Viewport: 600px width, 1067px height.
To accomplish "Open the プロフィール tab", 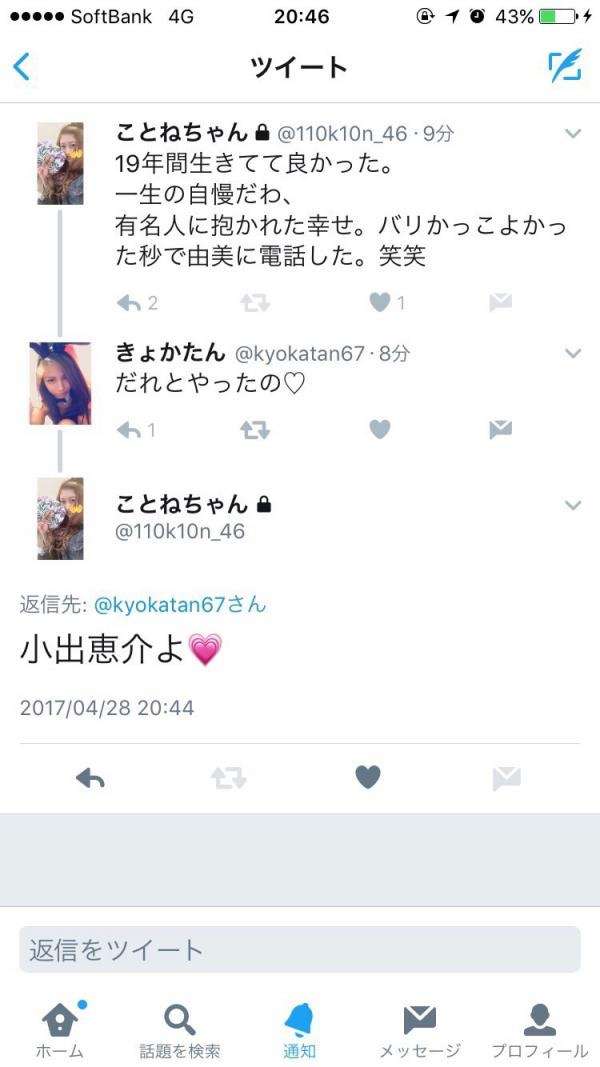I will tap(540, 1030).
